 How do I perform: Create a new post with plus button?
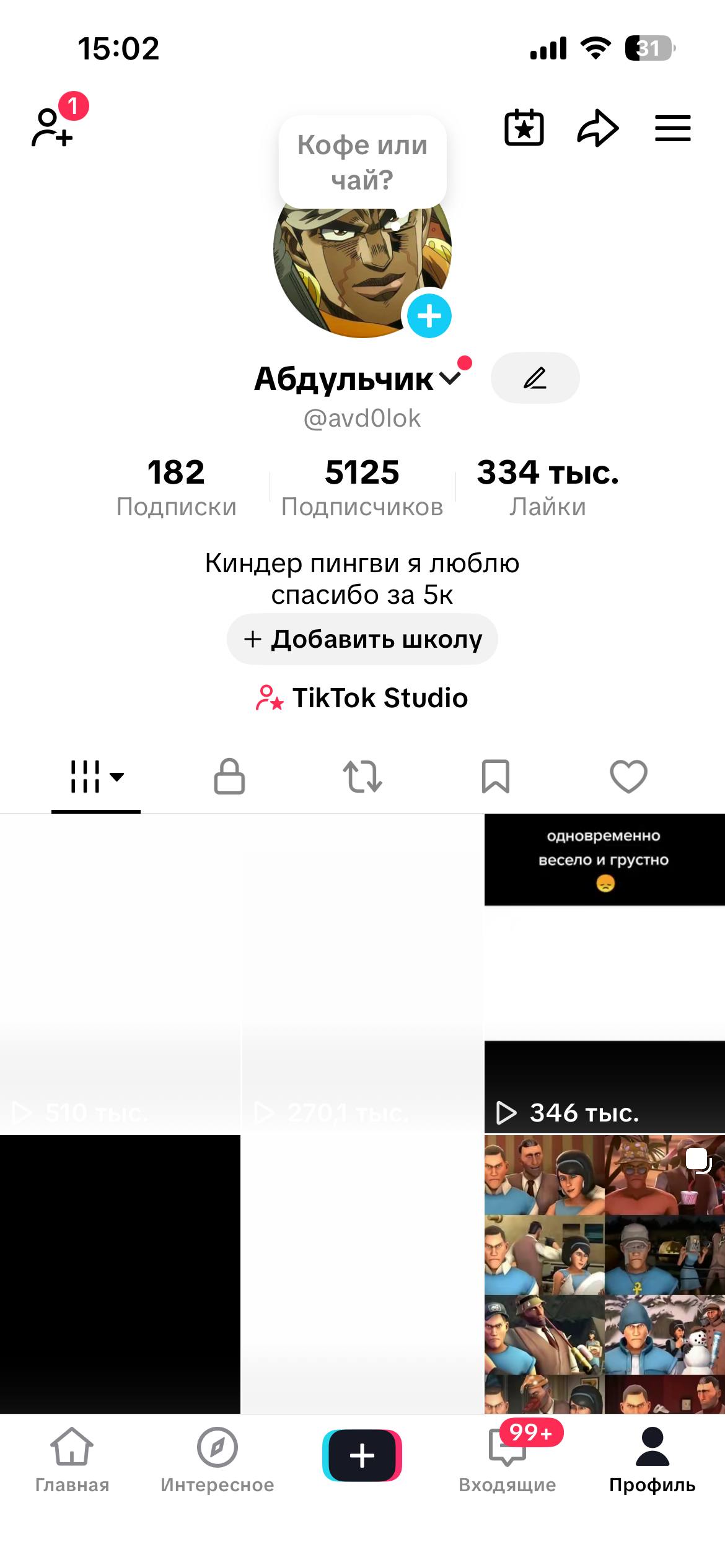tap(362, 1455)
